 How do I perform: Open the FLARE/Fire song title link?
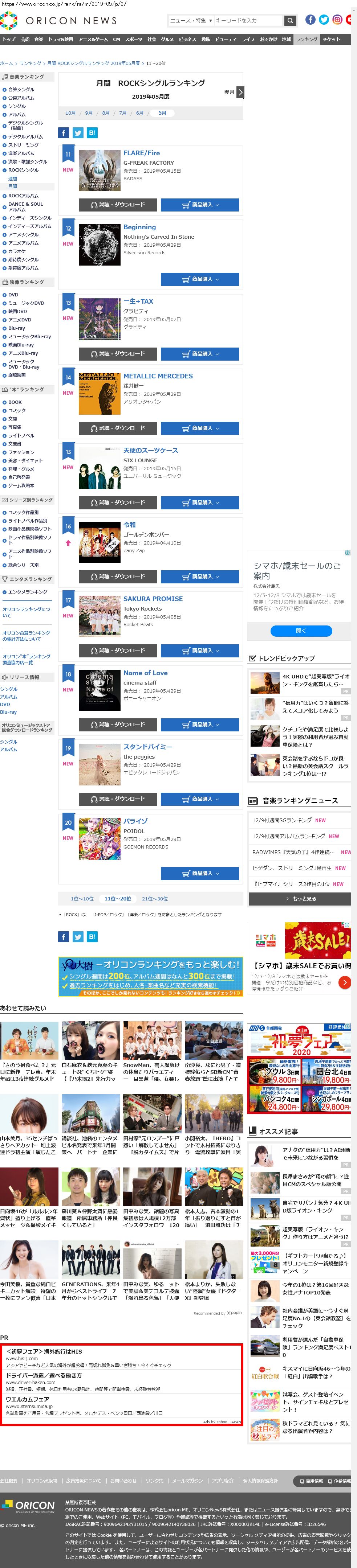click(x=141, y=153)
